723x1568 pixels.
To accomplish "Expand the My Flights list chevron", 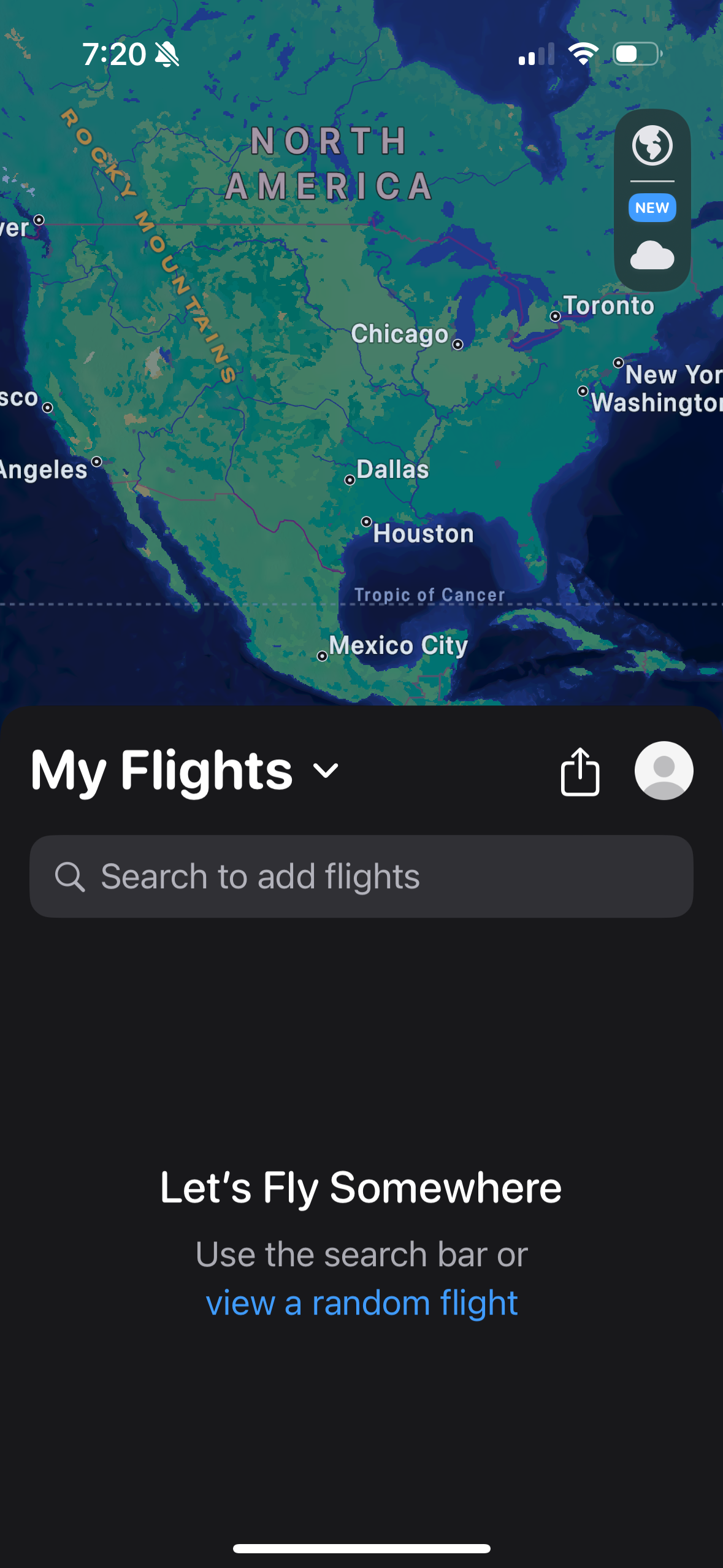I will pyautogui.click(x=325, y=773).
